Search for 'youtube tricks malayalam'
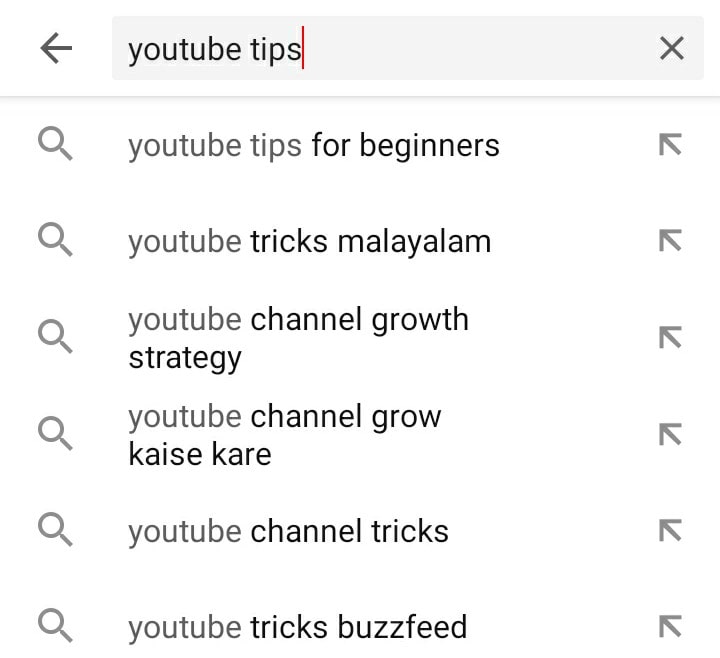Image resolution: width=720 pixels, height=658 pixels. 310,241
